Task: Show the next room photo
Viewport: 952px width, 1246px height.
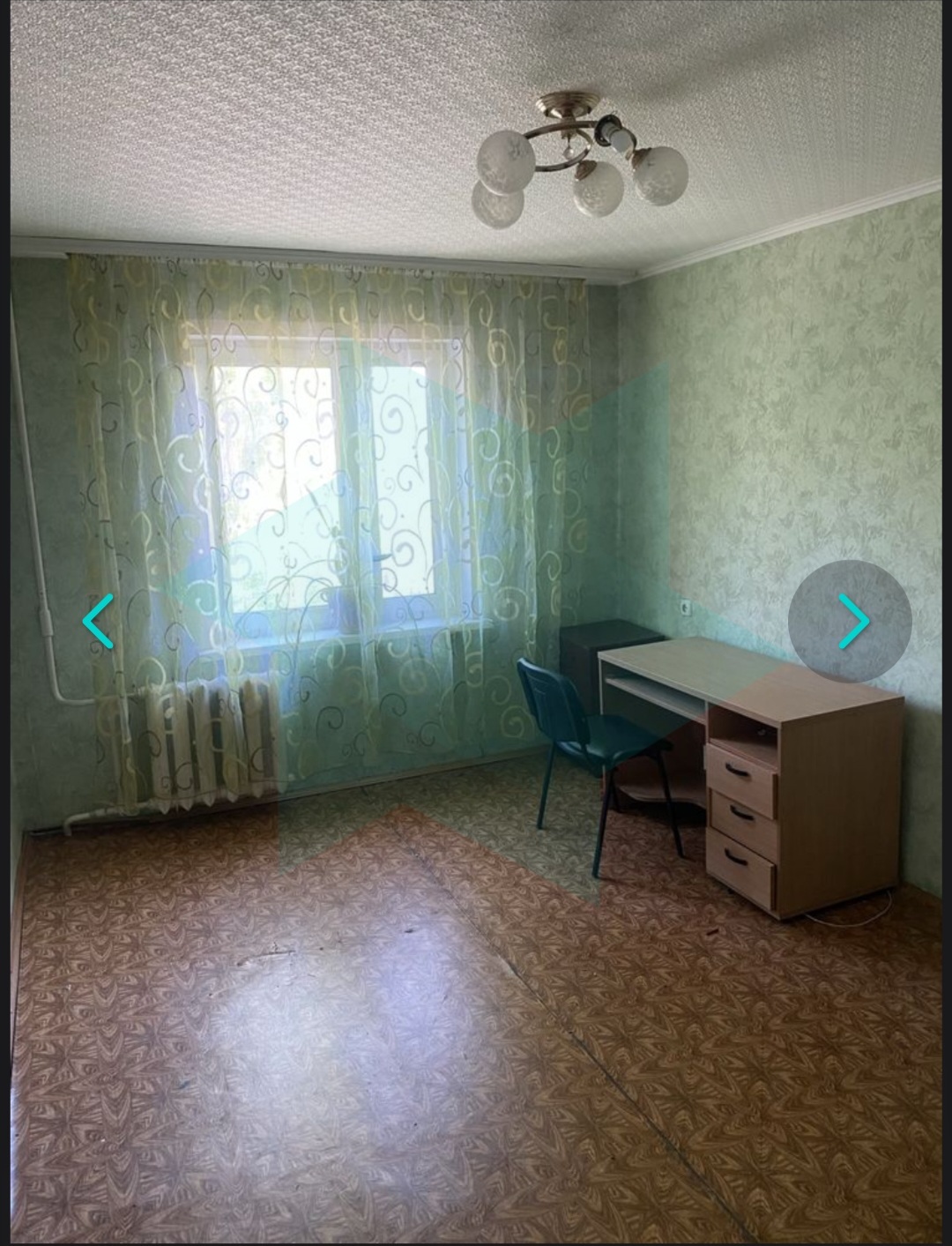Action: tap(851, 621)
